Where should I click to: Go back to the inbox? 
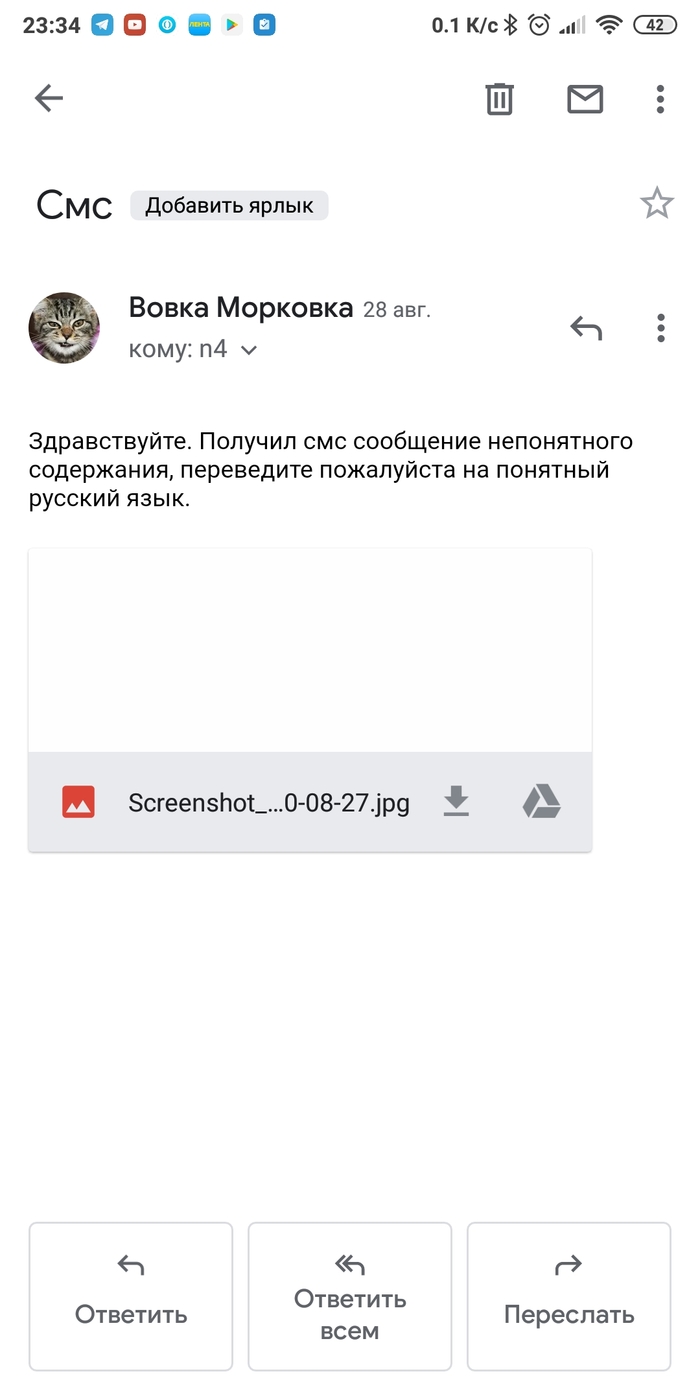click(x=48, y=98)
